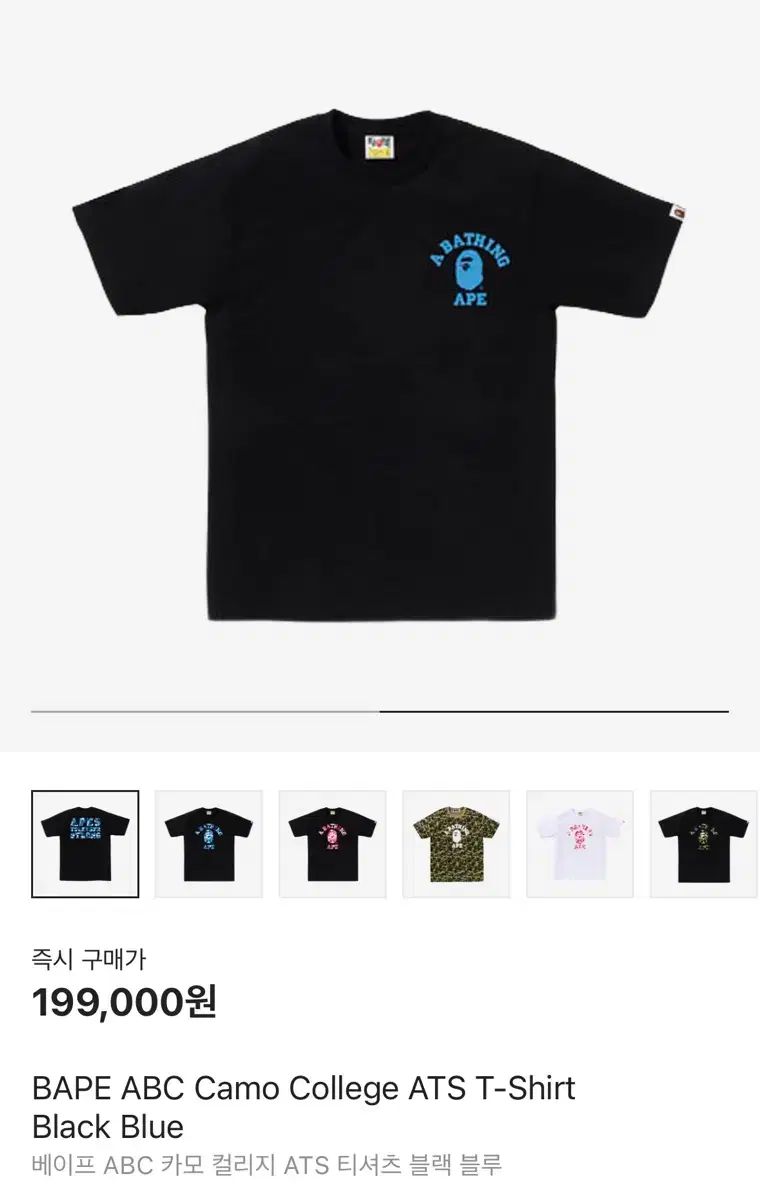View the black tee thumbnail with green camo logo
This screenshot has width=760, height=1200.
pos(704,843)
